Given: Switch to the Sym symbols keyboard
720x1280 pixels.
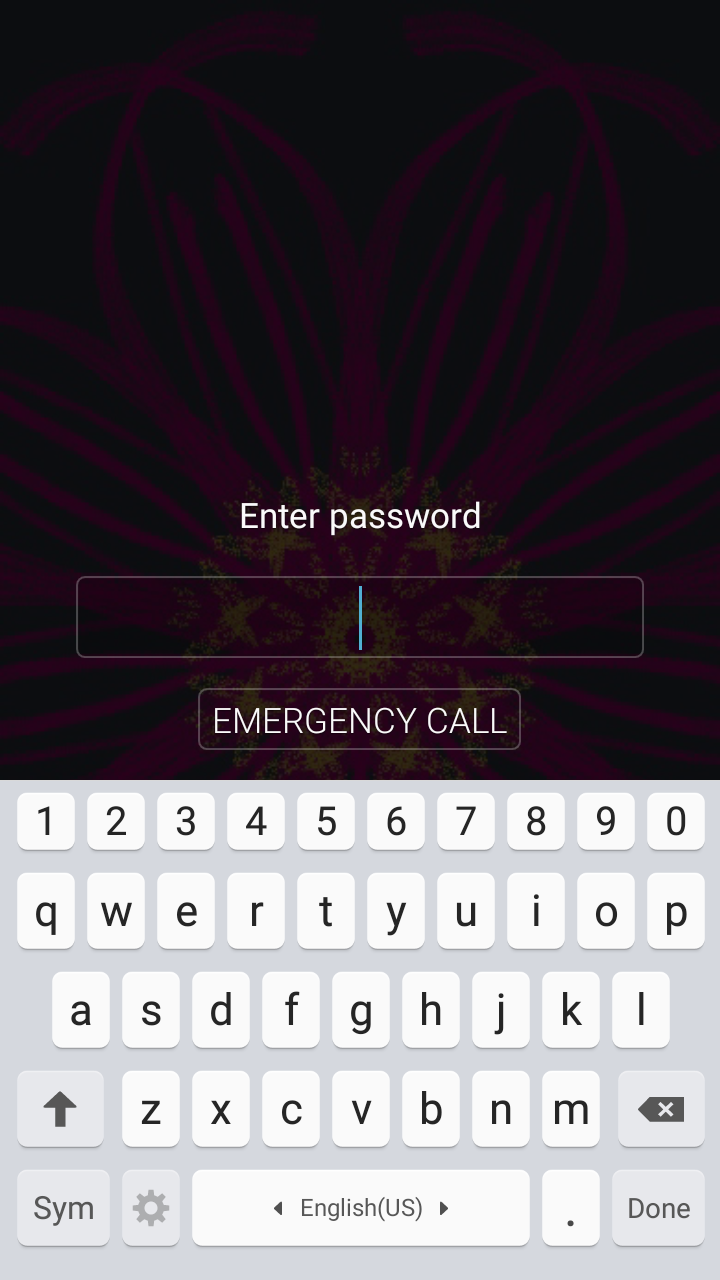Looking at the screenshot, I should (x=63, y=1208).
